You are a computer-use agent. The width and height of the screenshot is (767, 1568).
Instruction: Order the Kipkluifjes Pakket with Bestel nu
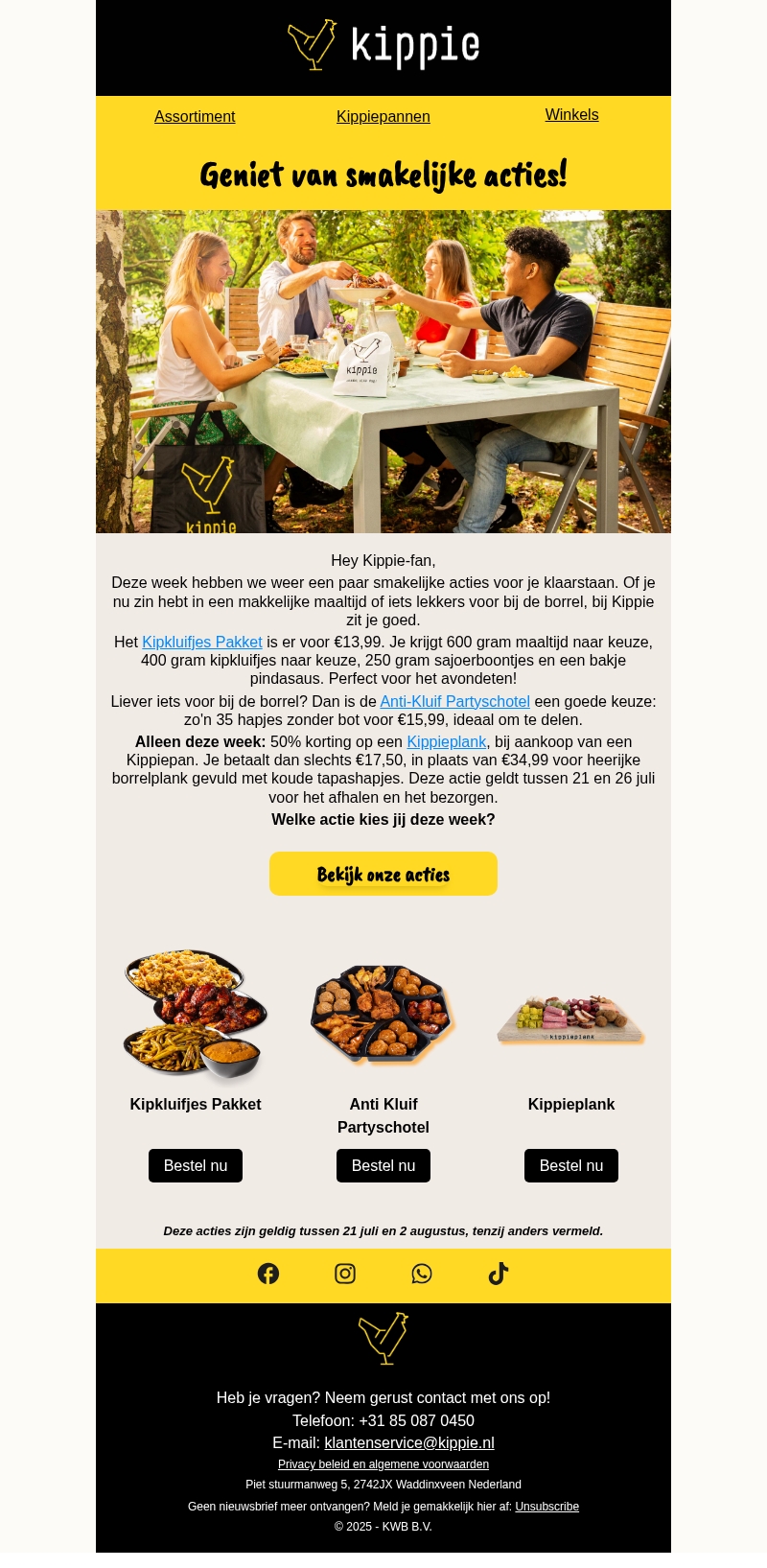point(196,1166)
